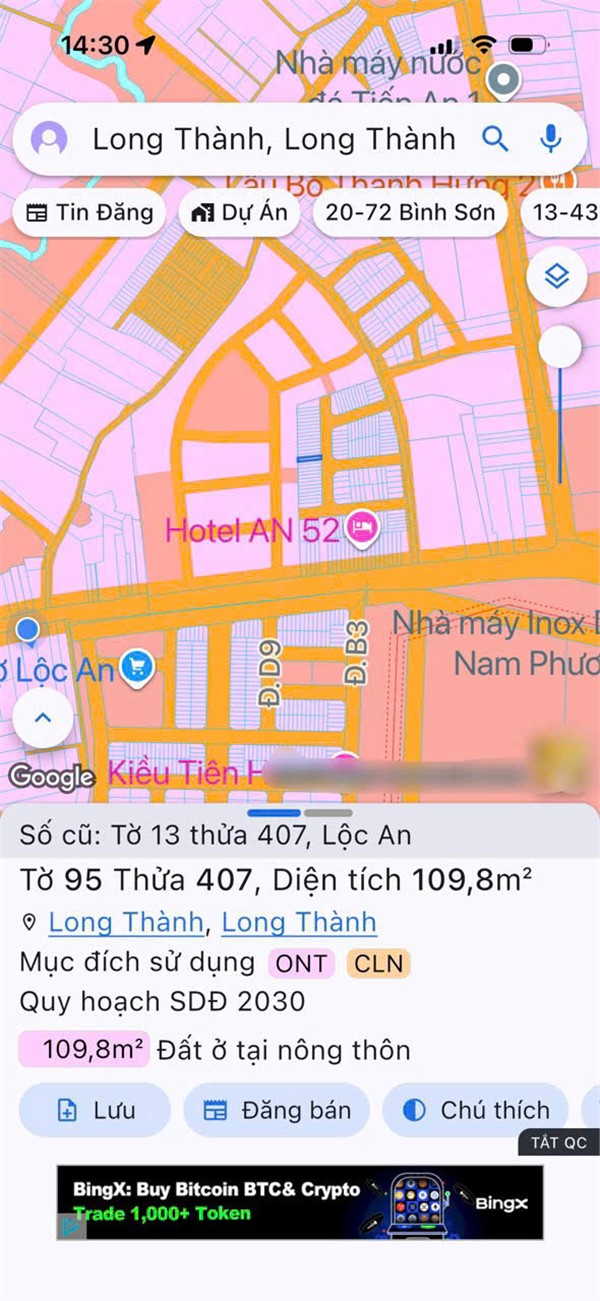Tap the search magnifier icon

[495, 138]
